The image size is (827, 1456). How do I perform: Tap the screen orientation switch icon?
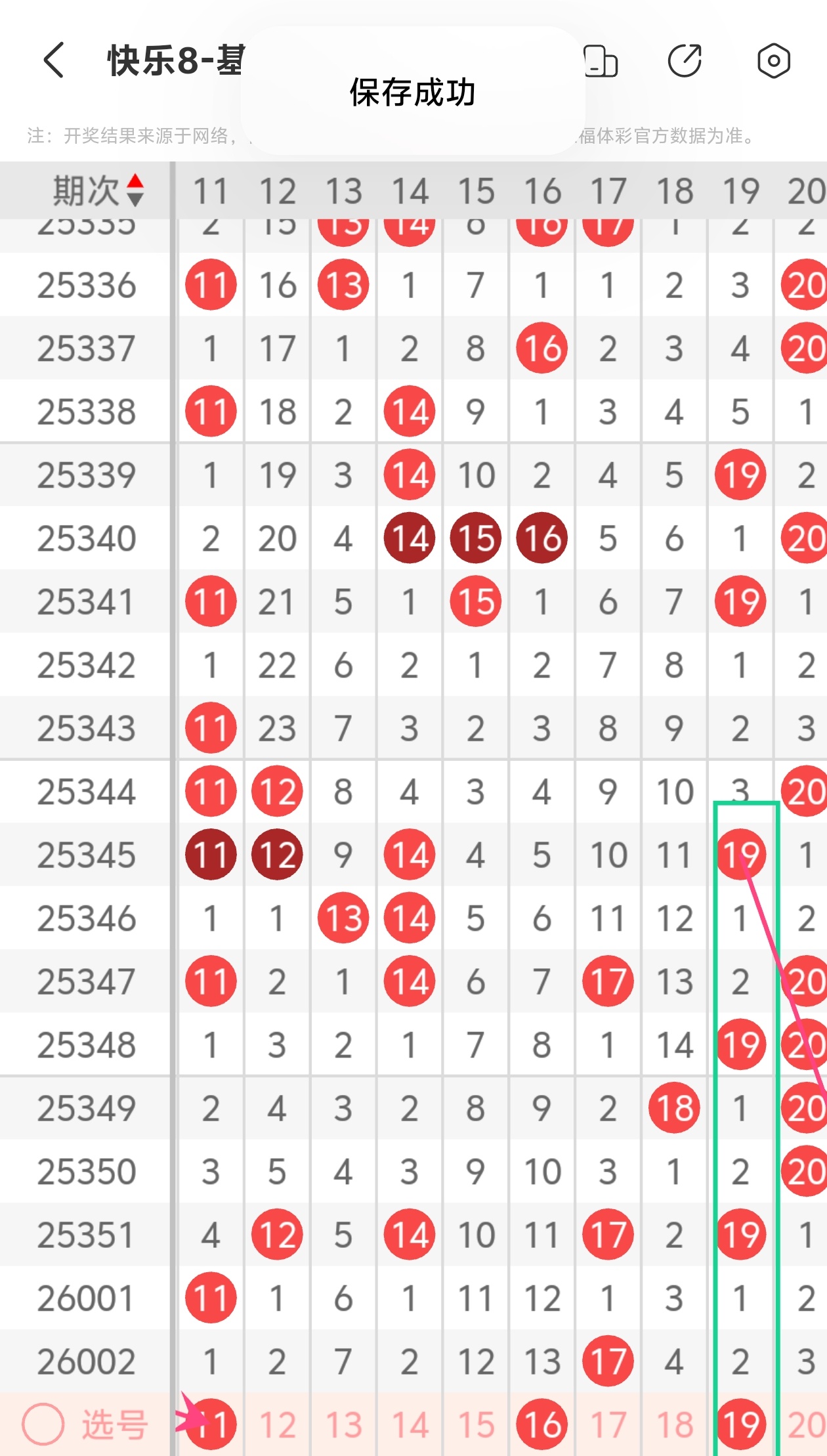601,61
